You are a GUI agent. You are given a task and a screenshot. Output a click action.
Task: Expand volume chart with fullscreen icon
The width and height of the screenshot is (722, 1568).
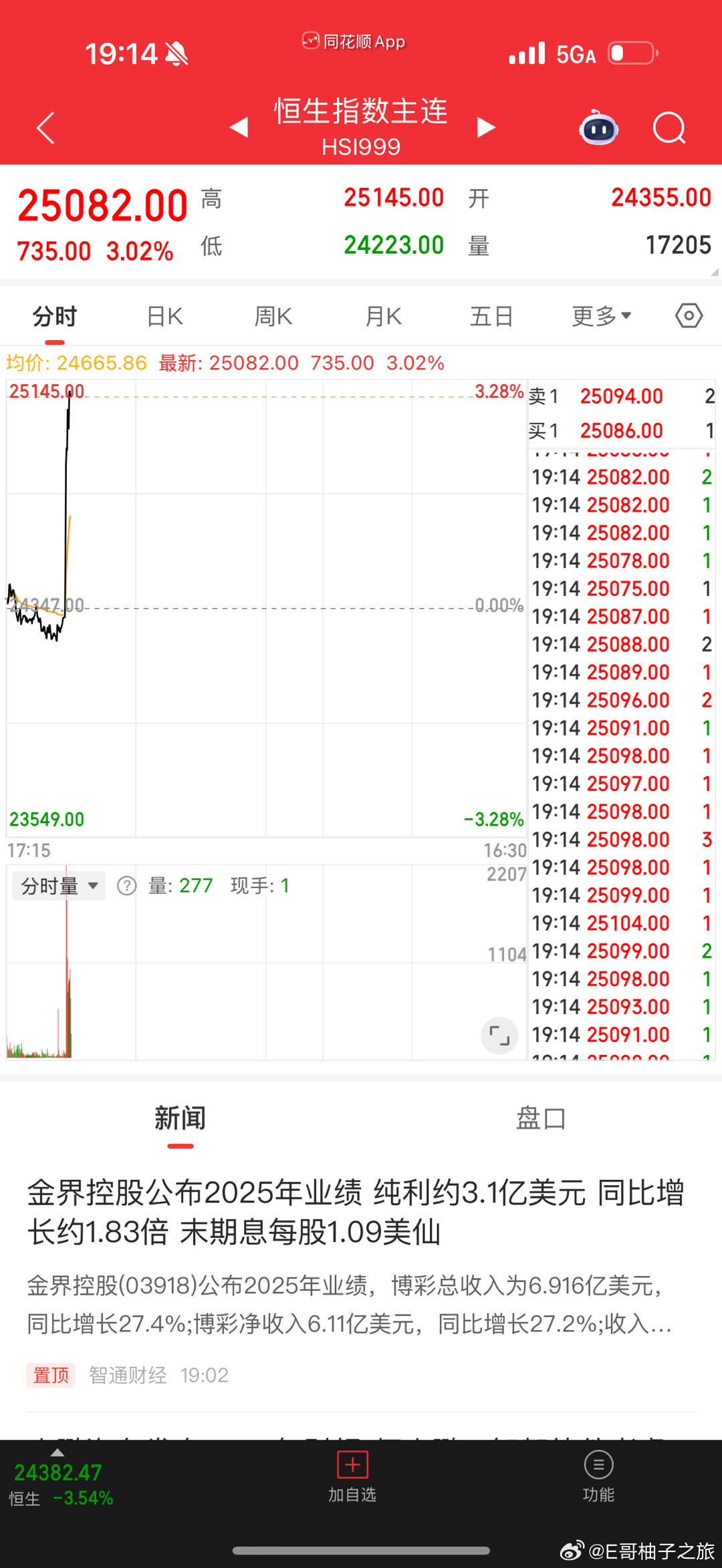coord(499,1035)
